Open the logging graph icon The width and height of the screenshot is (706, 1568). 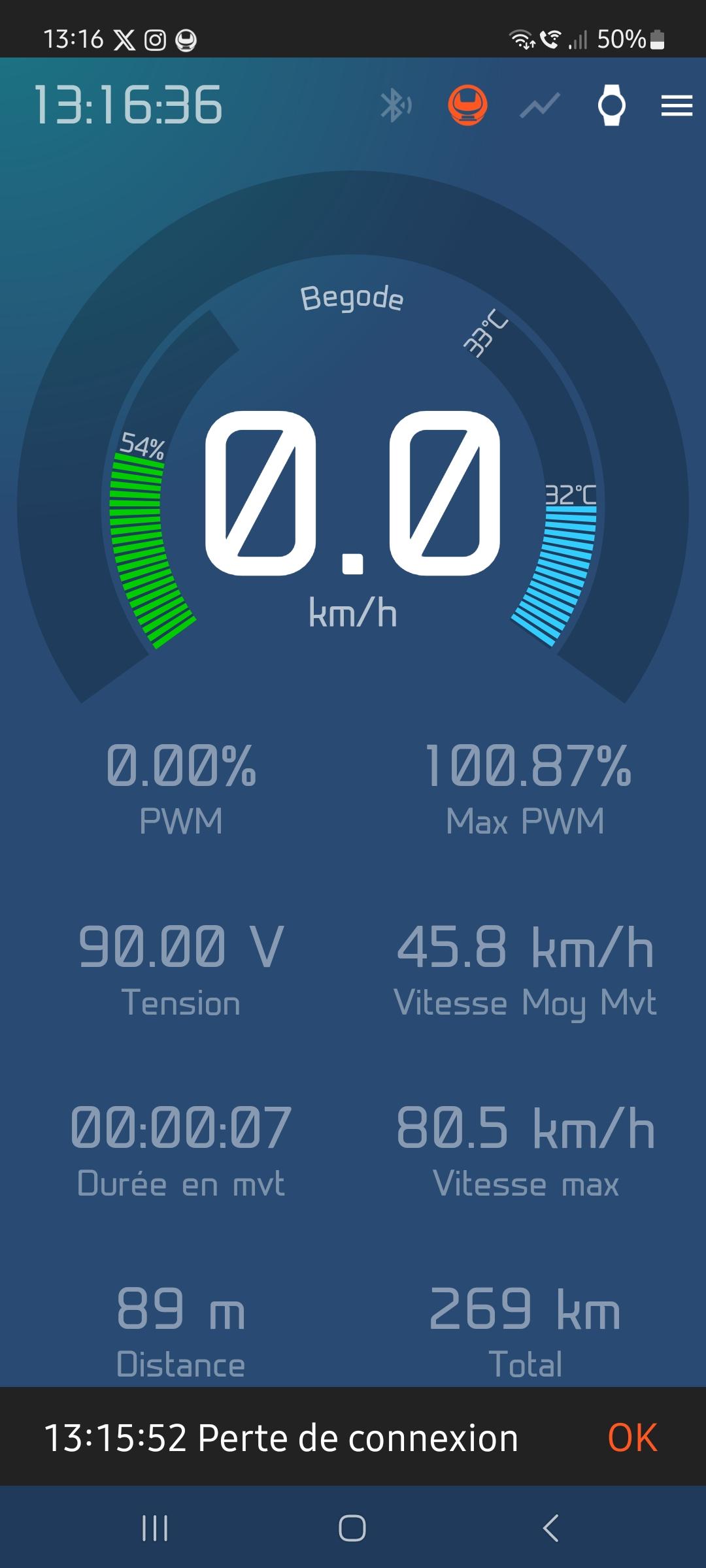tap(540, 105)
